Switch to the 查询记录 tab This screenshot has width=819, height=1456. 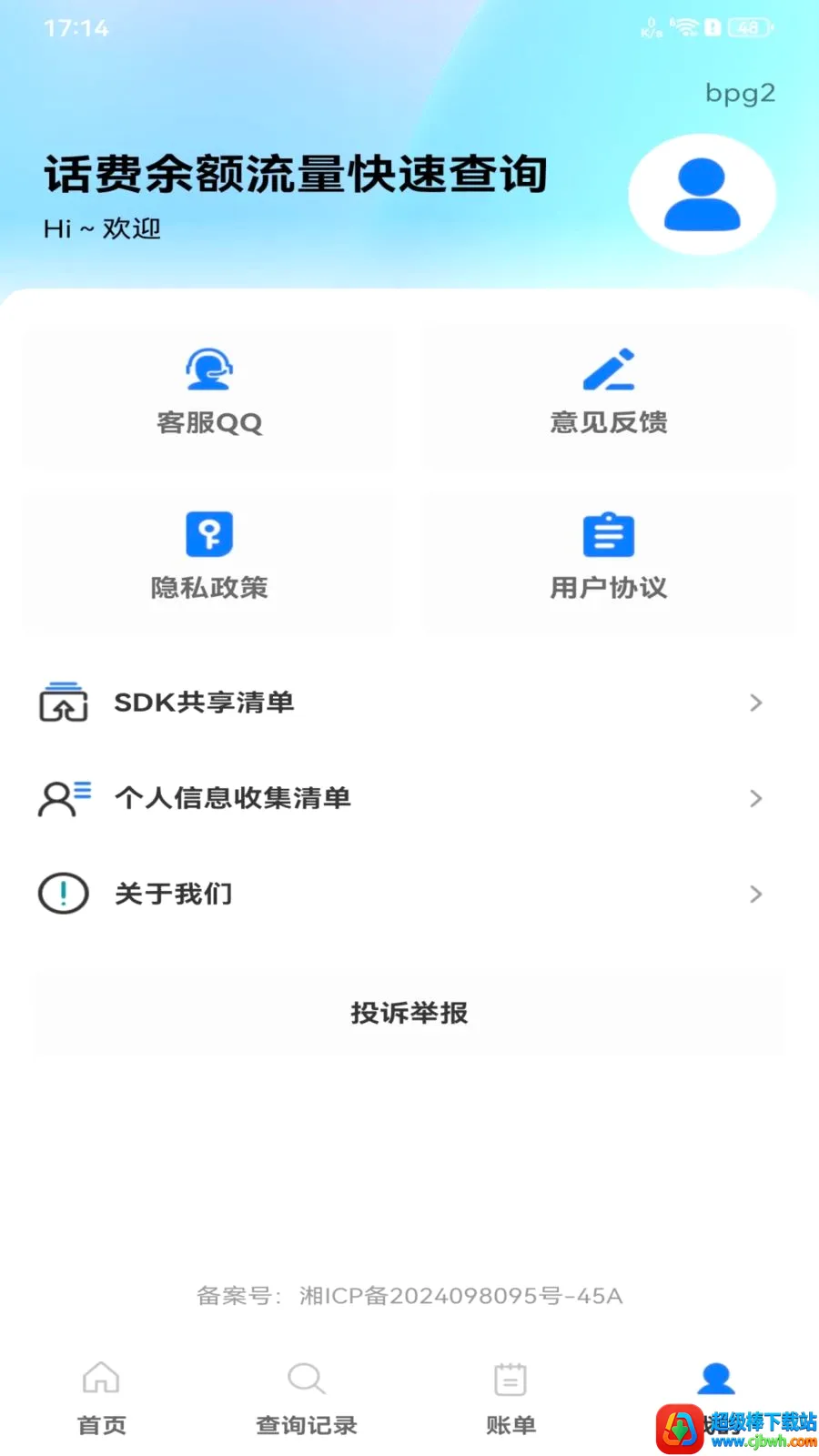[307, 1399]
